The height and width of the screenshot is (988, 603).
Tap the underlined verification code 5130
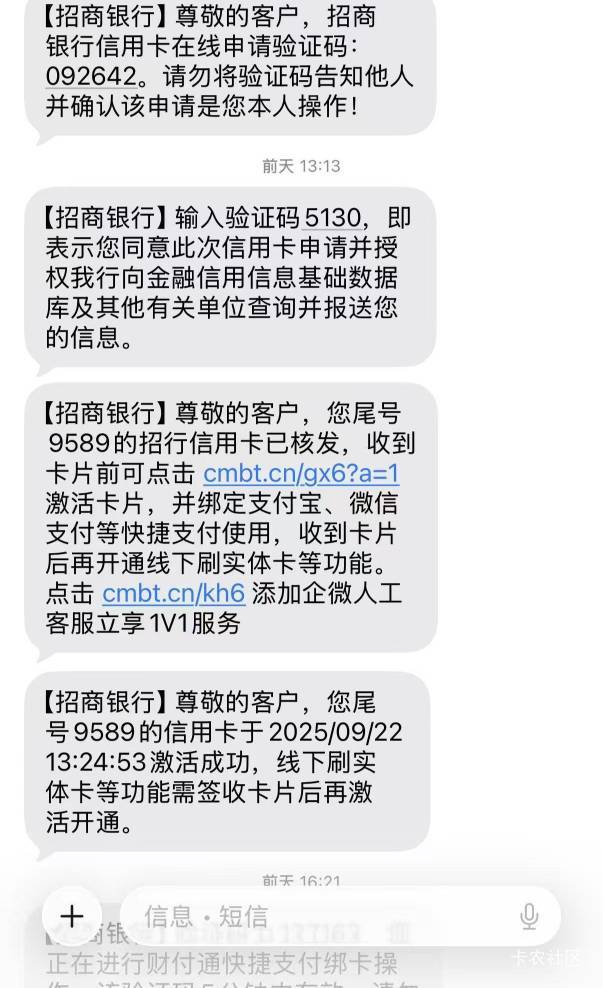[x=333, y=217]
